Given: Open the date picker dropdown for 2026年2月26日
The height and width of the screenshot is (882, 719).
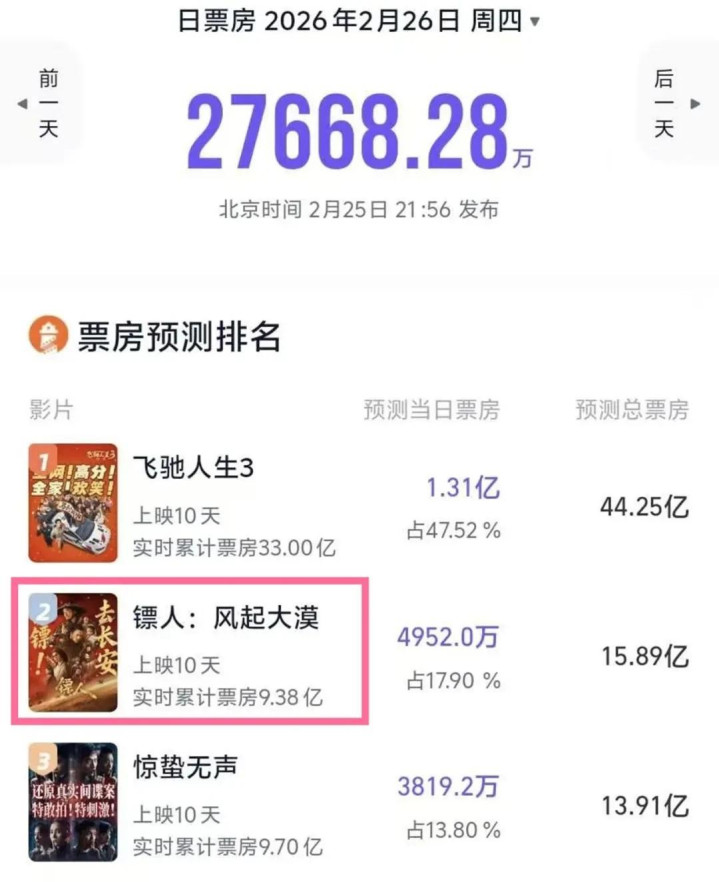Looking at the screenshot, I should point(535,21).
